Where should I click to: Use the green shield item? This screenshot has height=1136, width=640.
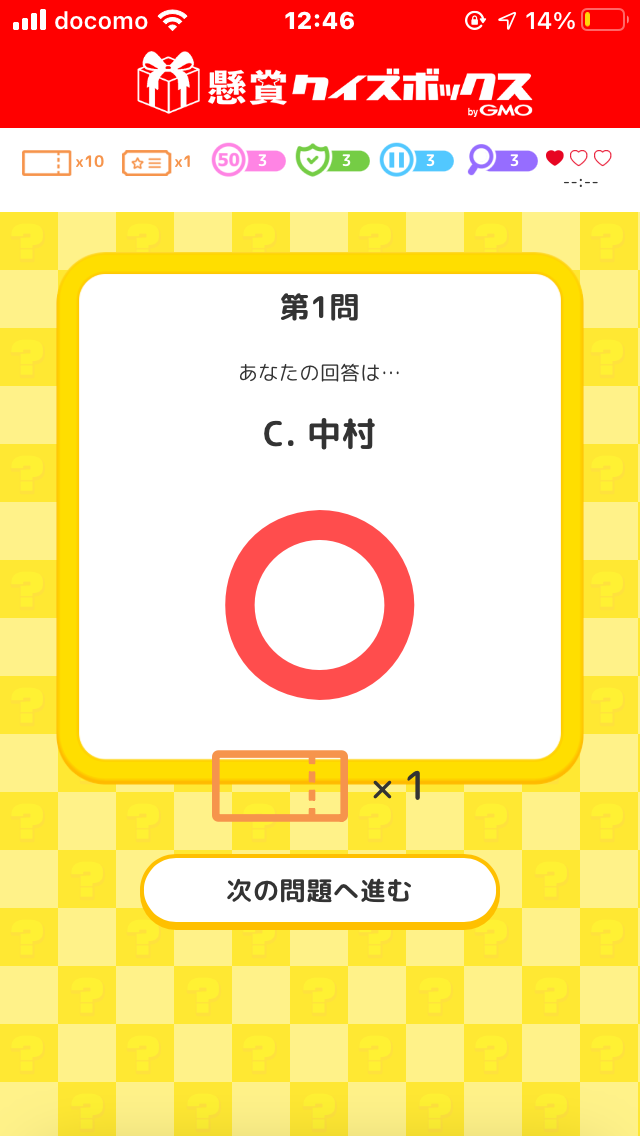(x=332, y=160)
